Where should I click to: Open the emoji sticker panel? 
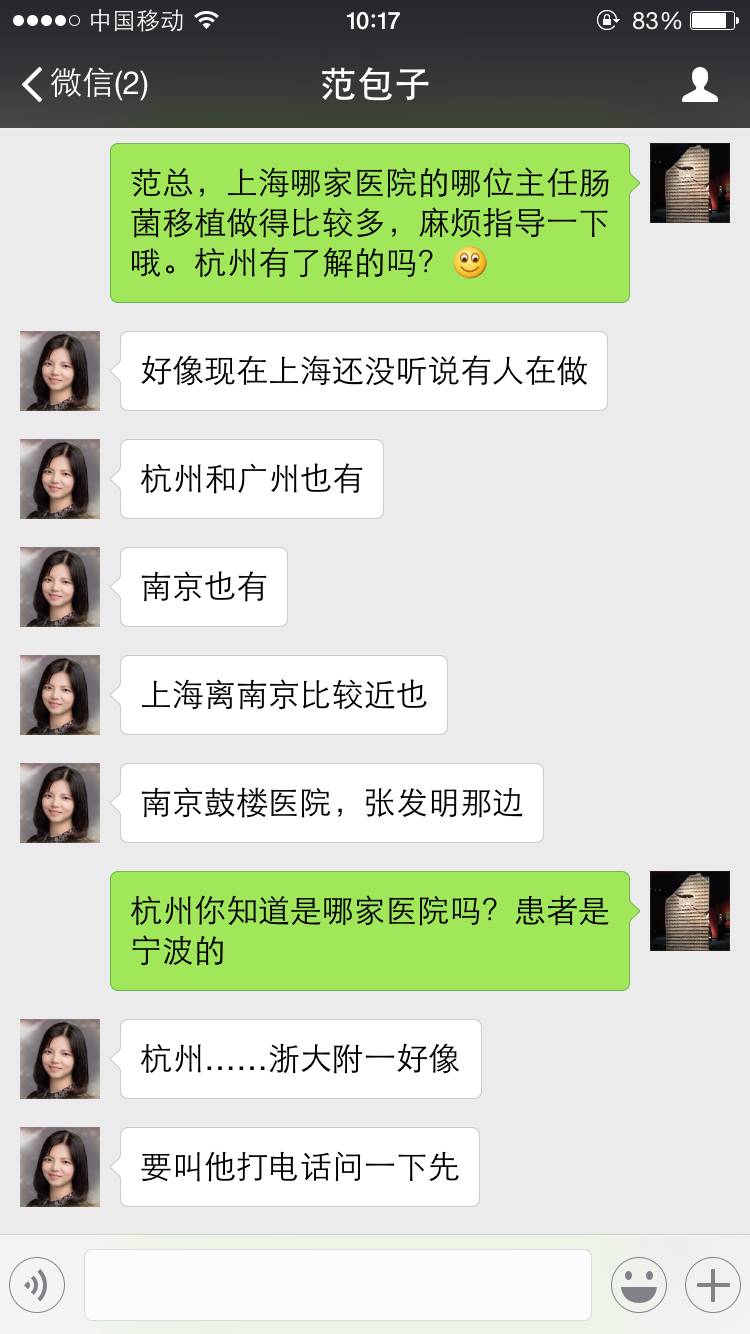tap(638, 1285)
